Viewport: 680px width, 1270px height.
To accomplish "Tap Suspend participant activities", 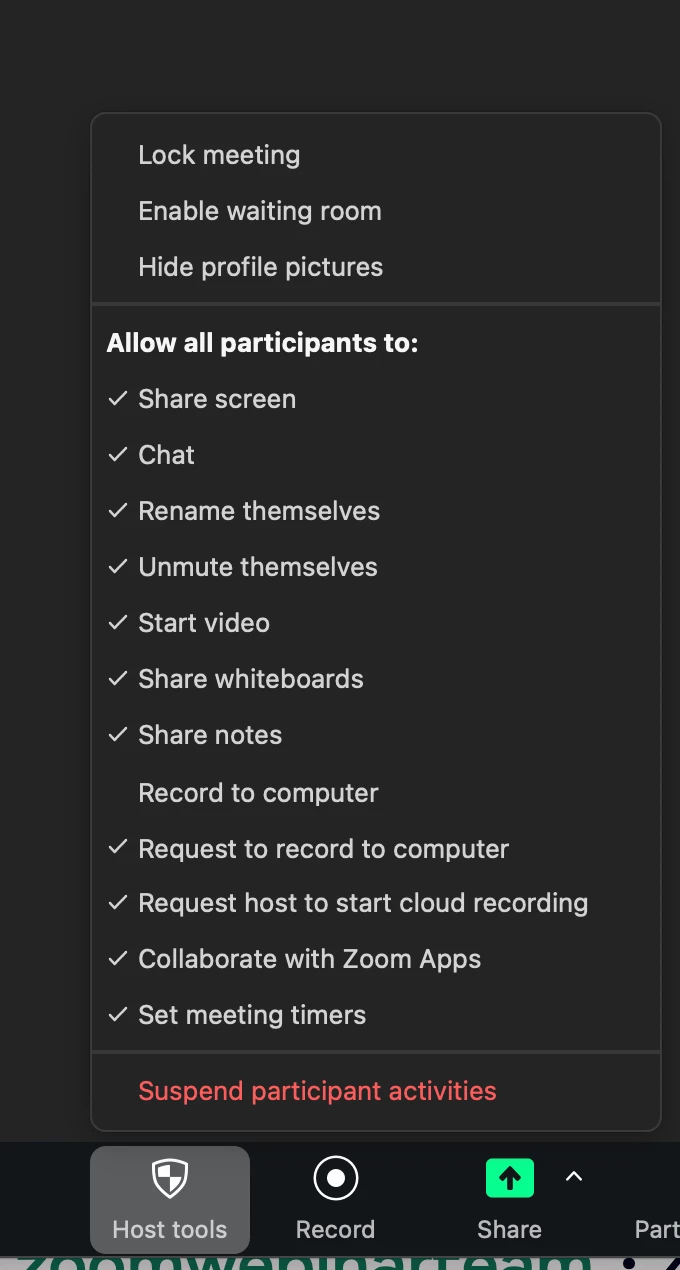I will 317,1091.
